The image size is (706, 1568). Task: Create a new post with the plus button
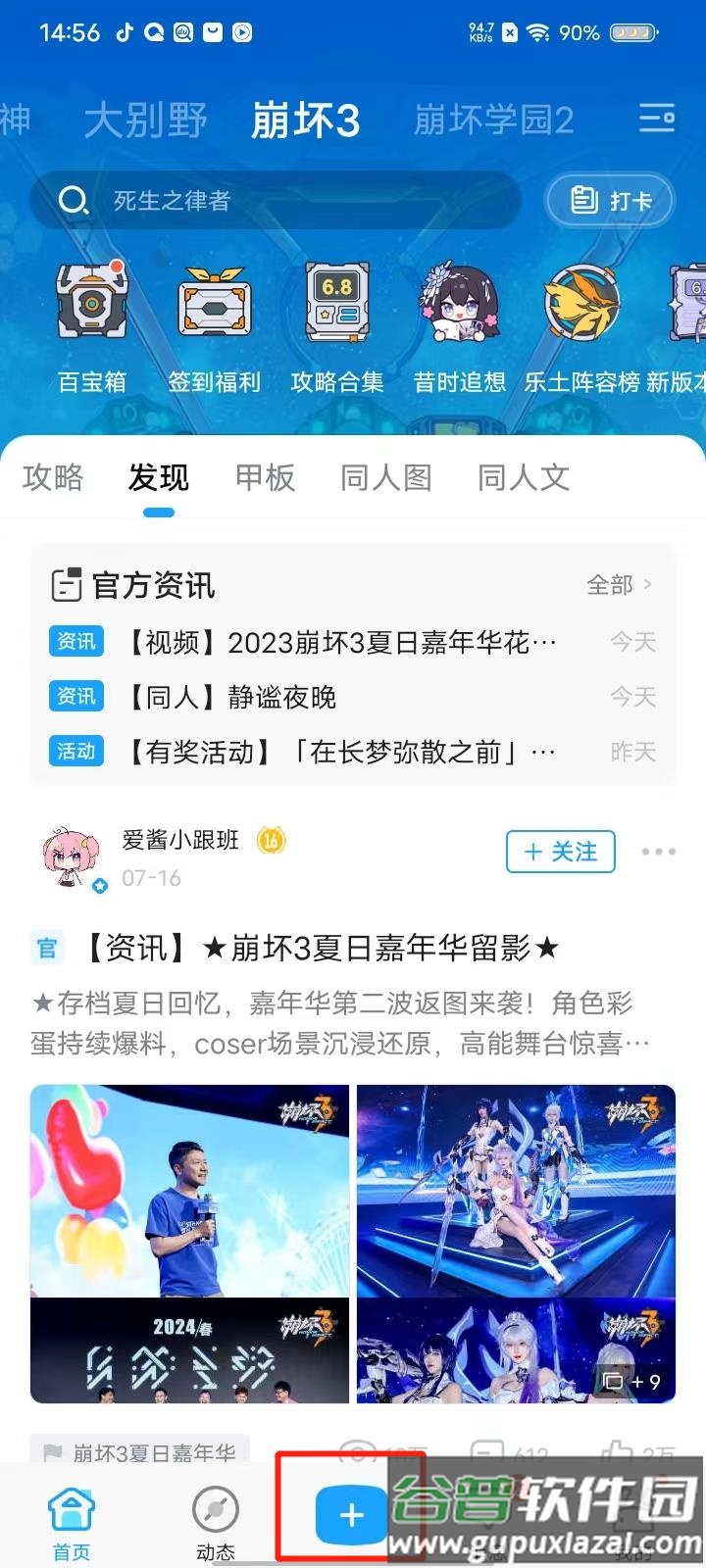click(351, 1515)
